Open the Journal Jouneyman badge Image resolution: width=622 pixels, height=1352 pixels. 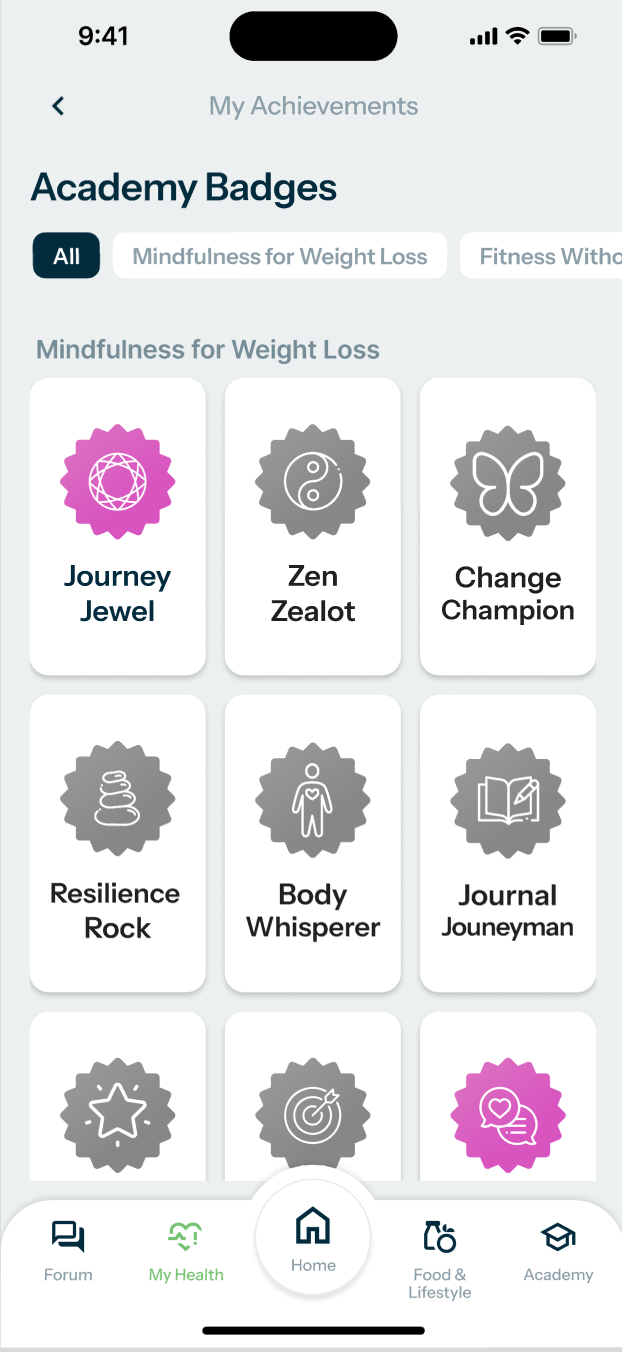pos(508,843)
